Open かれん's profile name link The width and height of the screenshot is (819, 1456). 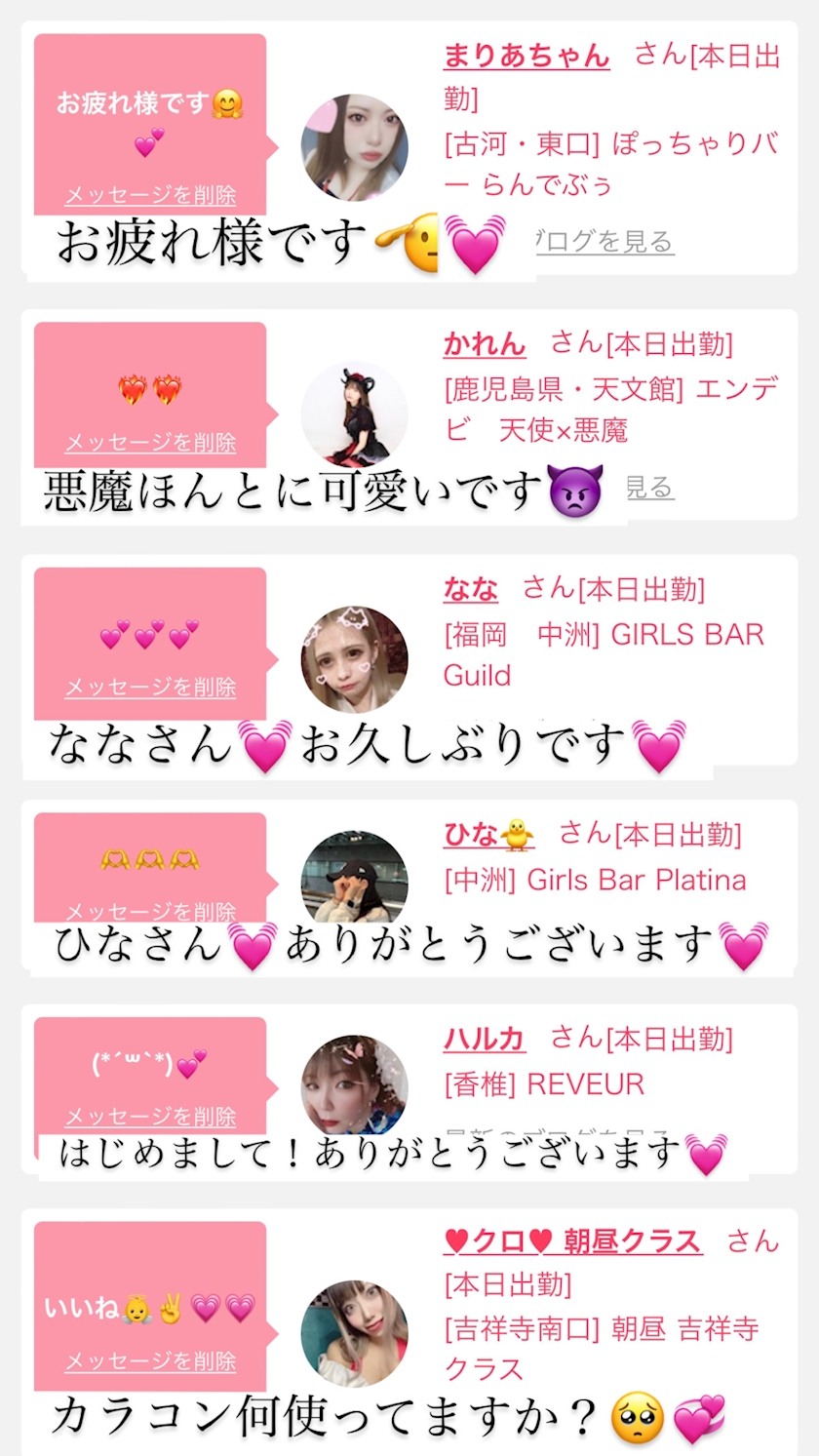coord(485,343)
